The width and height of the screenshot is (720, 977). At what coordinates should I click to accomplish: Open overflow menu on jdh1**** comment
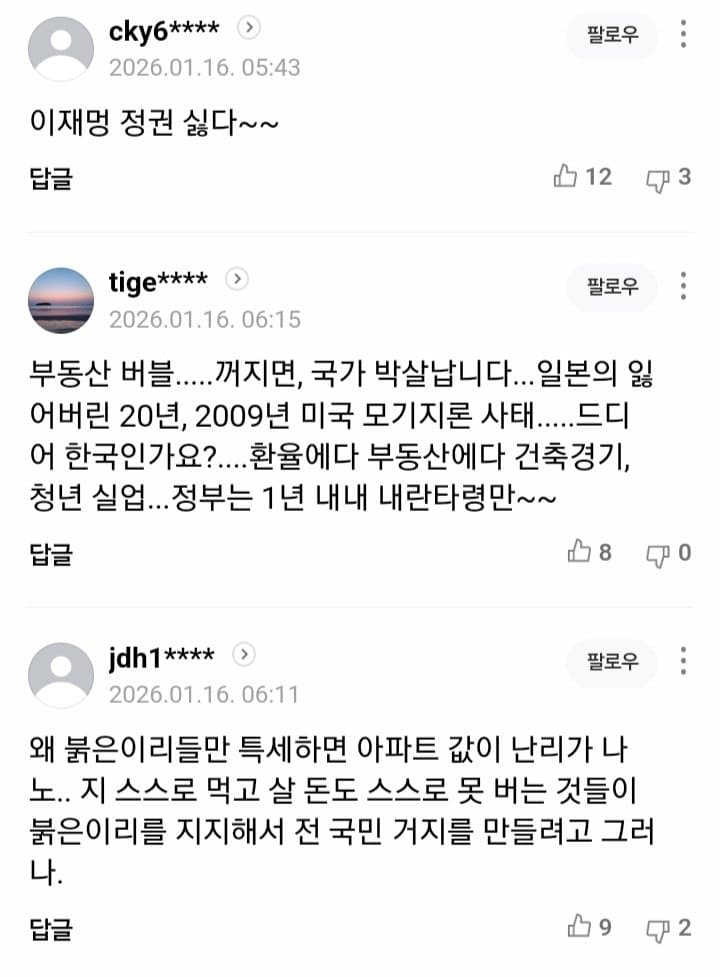pos(684,660)
